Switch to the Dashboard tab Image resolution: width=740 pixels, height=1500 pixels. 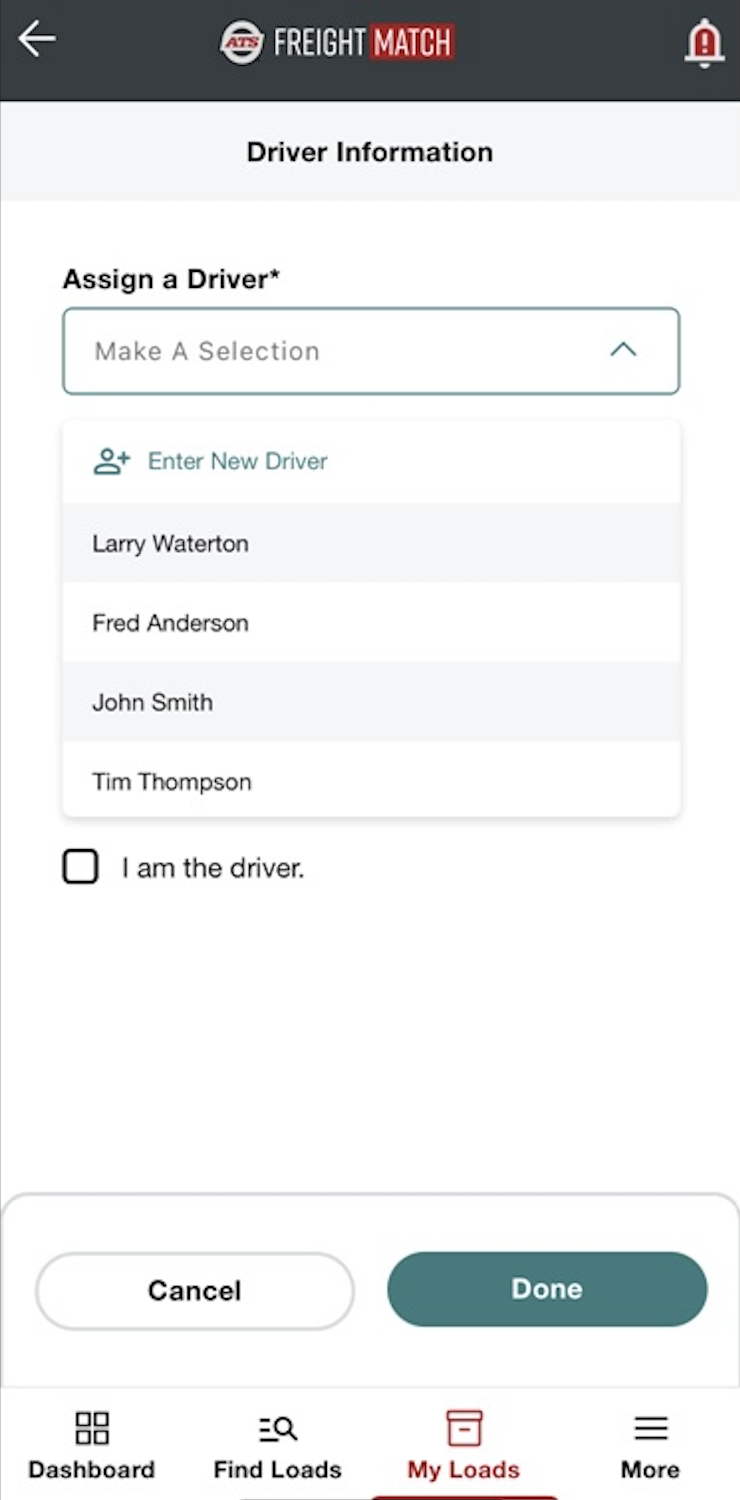coord(92,1445)
